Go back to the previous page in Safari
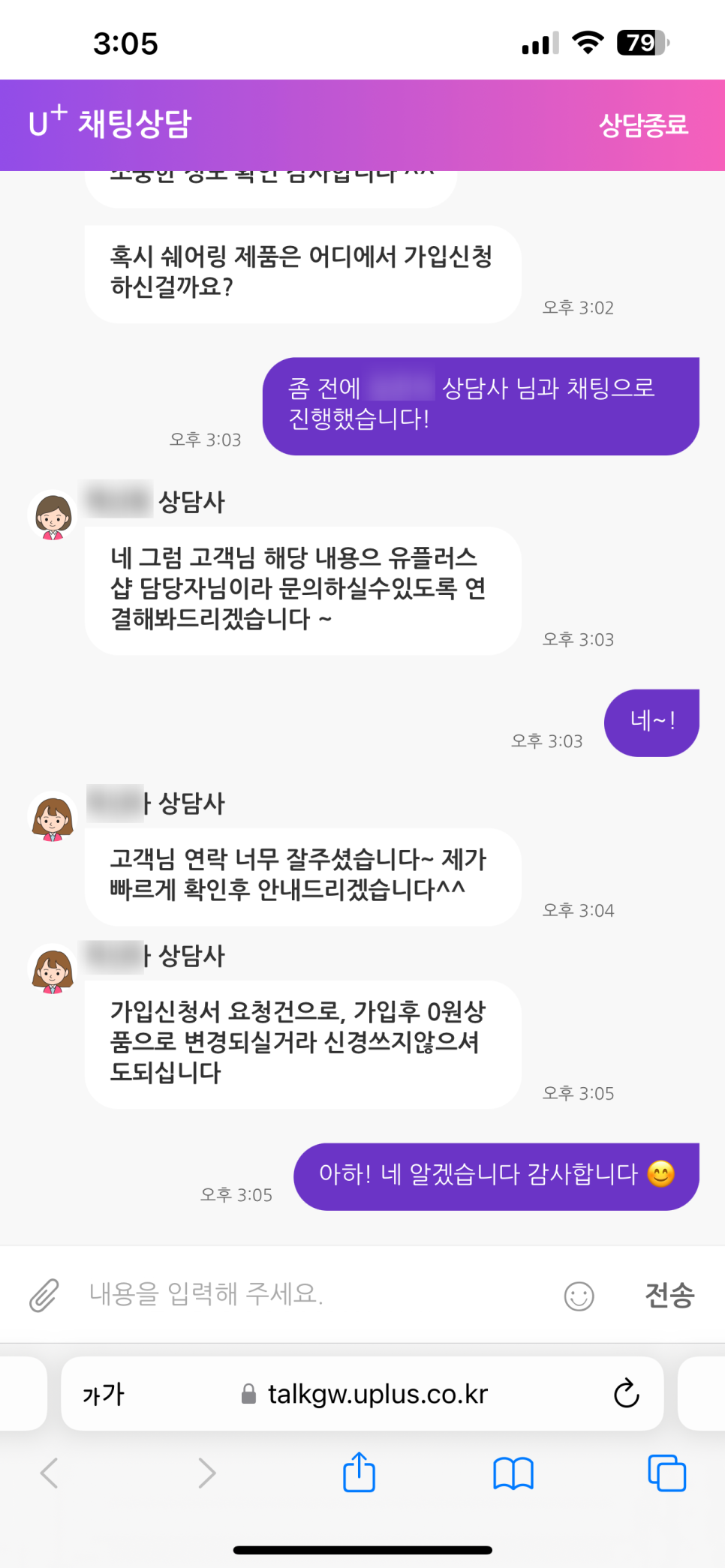This screenshot has width=725, height=1568. [x=50, y=1473]
